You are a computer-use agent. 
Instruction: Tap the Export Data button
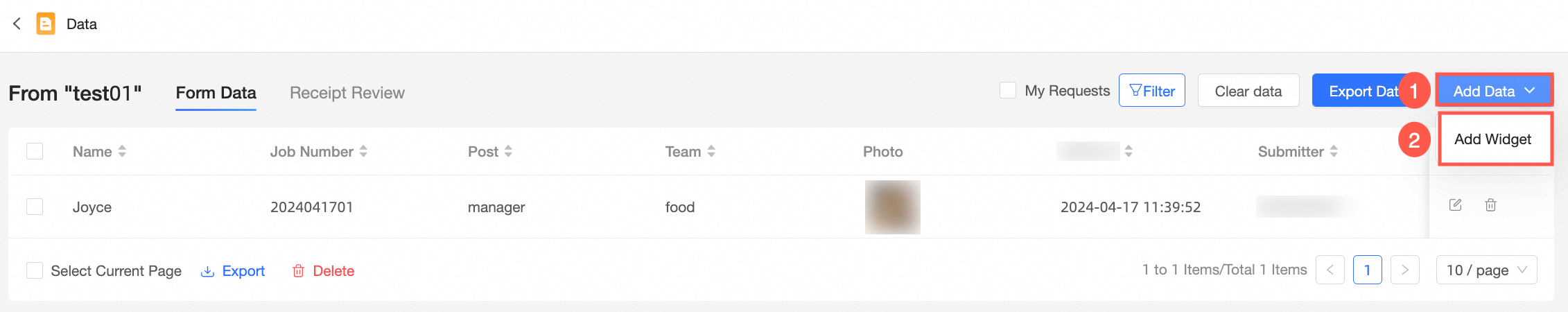coord(1357,91)
